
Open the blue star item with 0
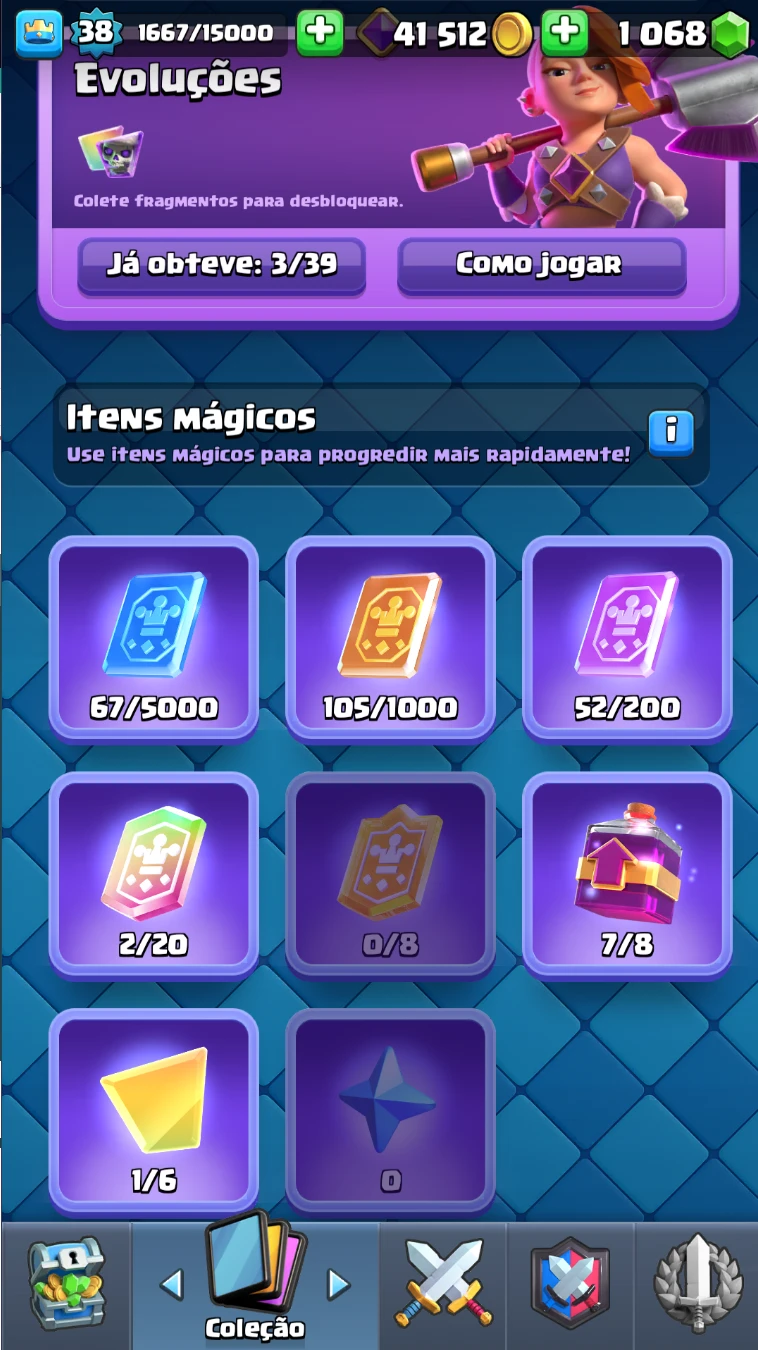pos(390,1110)
